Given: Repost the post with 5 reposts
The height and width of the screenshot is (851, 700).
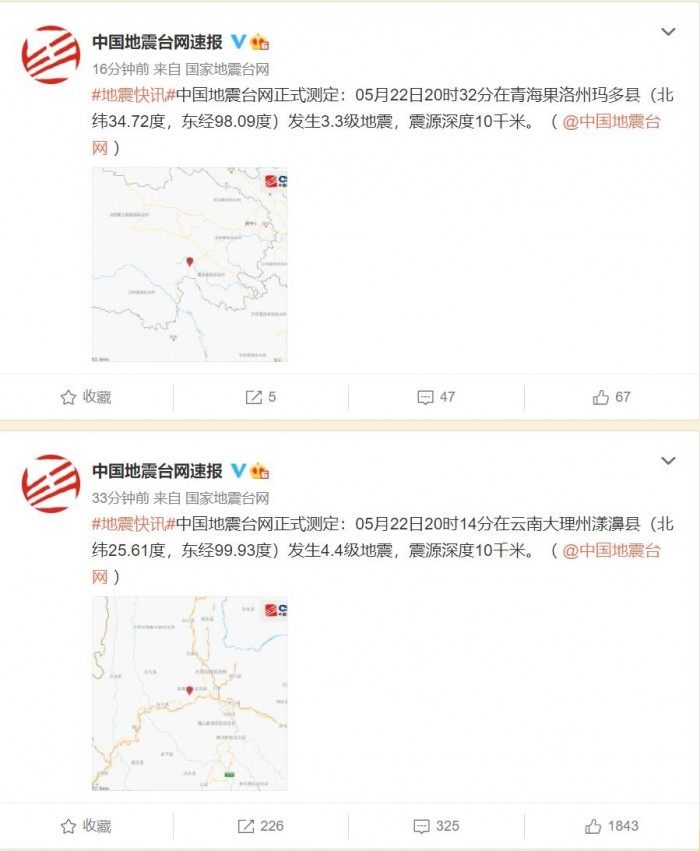Looking at the screenshot, I should point(260,397).
